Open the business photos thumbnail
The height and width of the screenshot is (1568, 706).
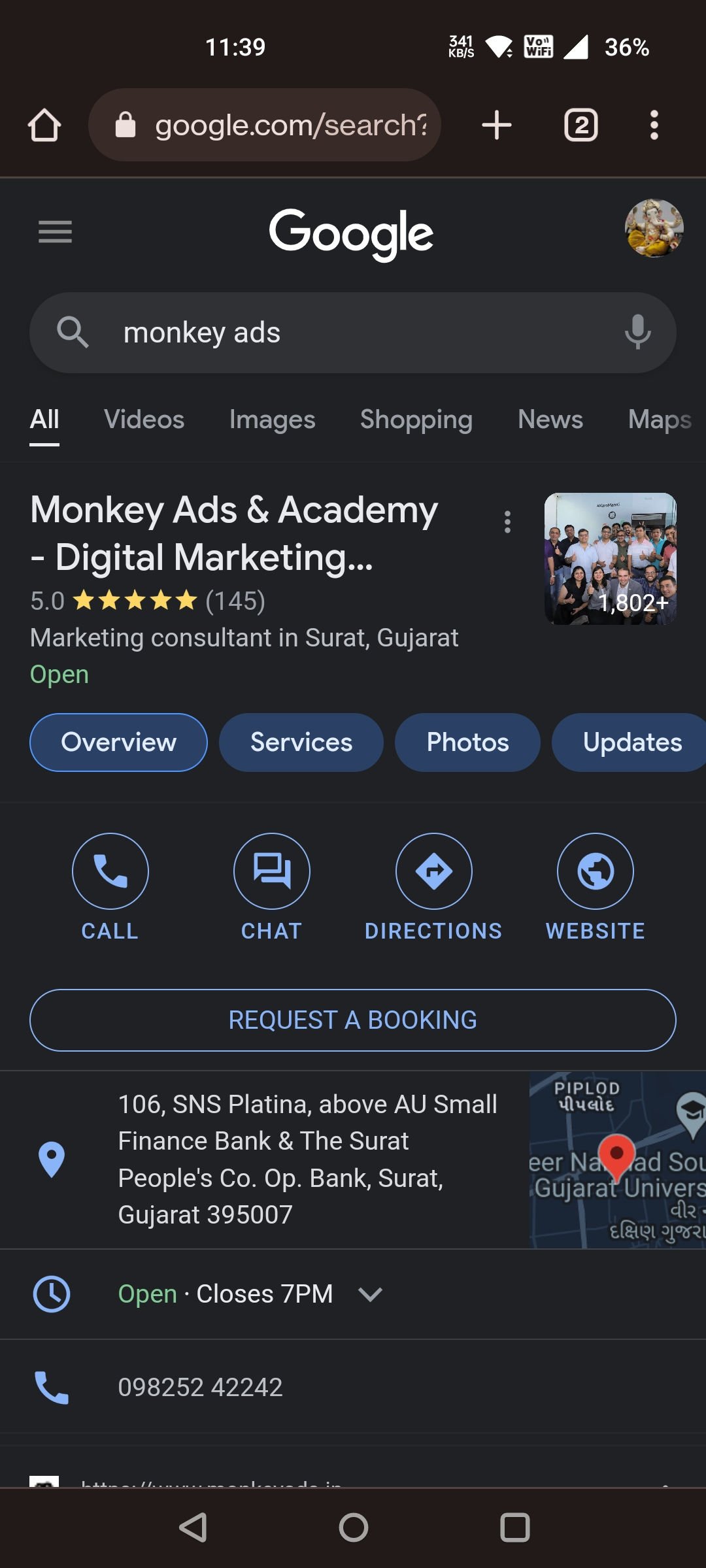click(x=610, y=559)
